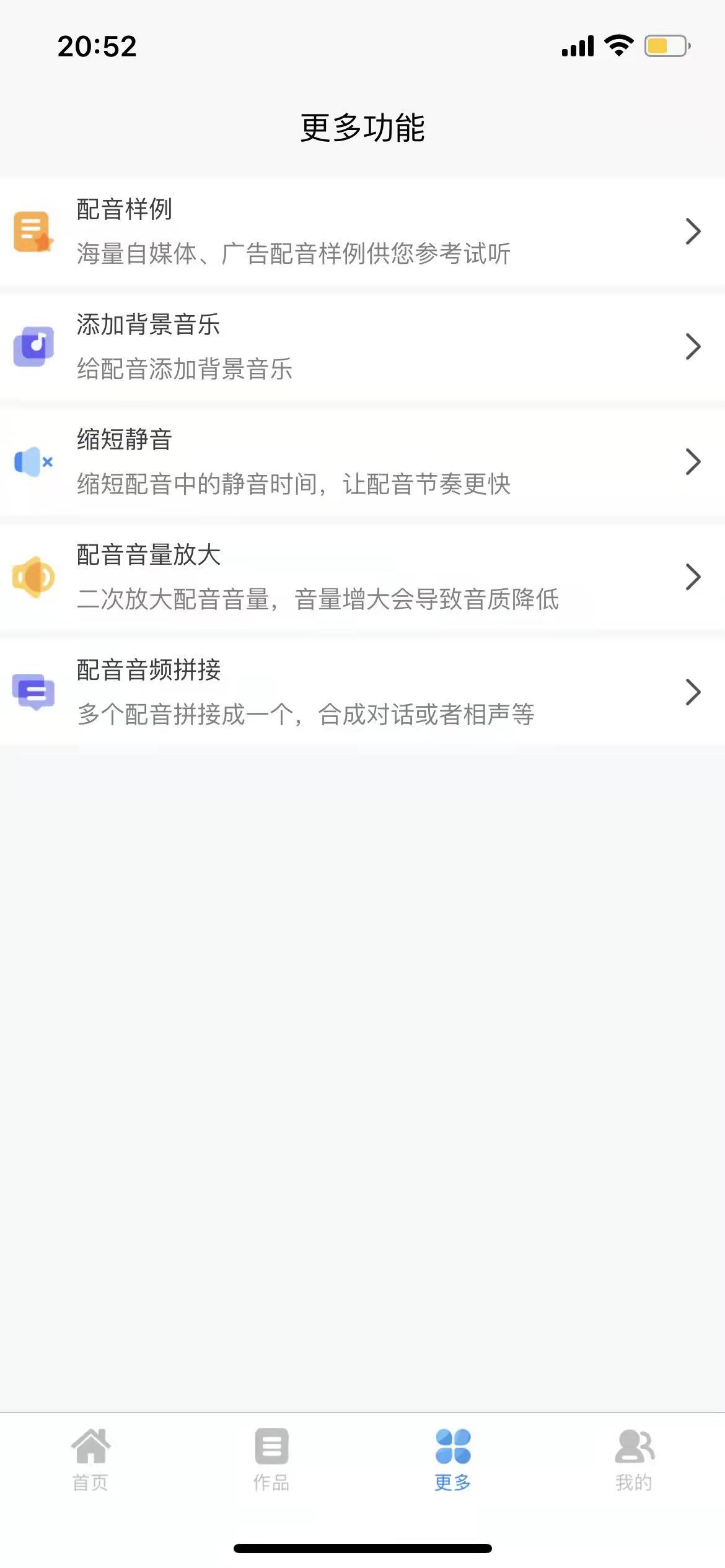
Task: Expand the 缩短静音 row chevron
Action: click(x=694, y=461)
